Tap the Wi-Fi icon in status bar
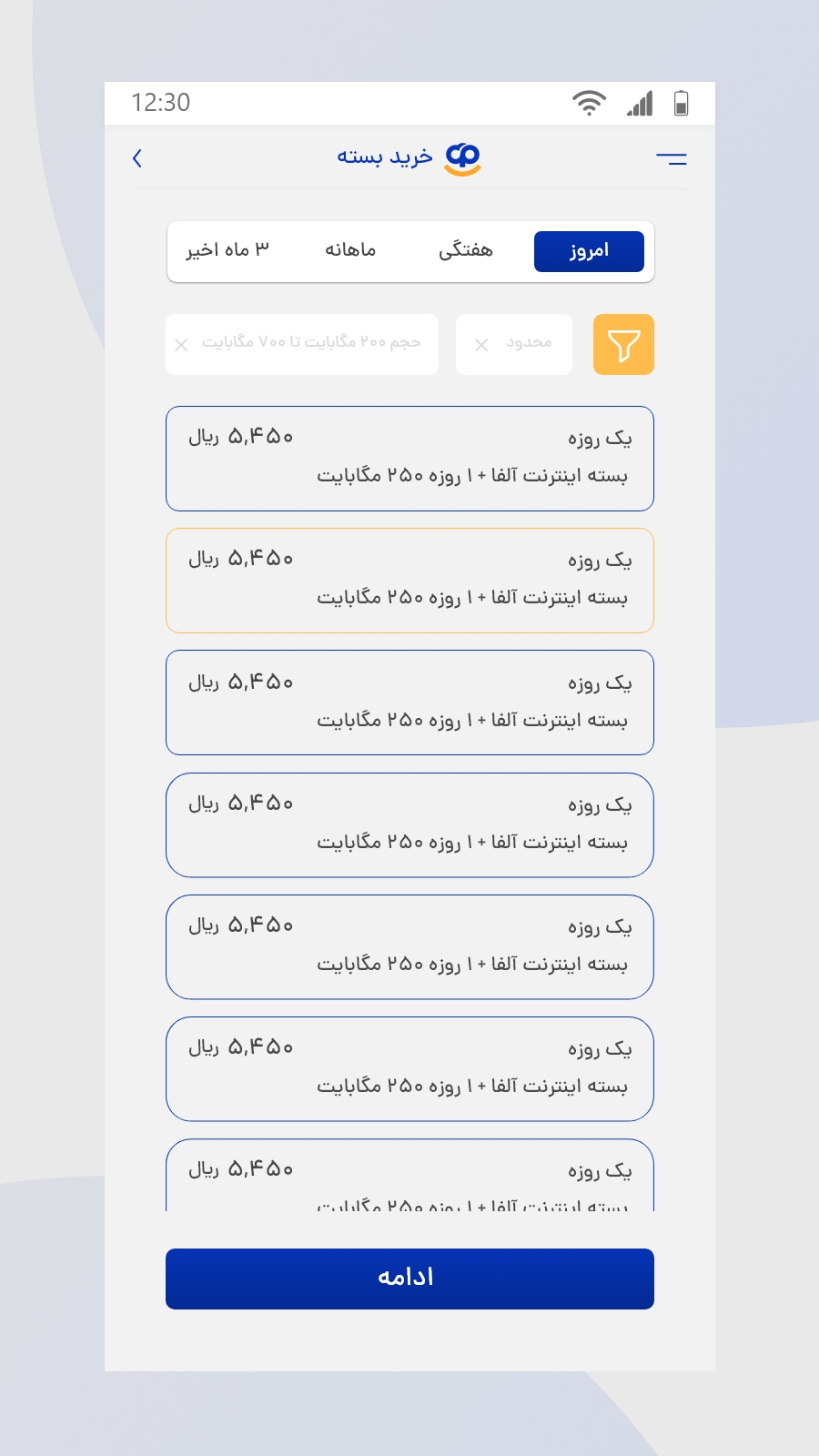The height and width of the screenshot is (1456, 819). point(589,102)
